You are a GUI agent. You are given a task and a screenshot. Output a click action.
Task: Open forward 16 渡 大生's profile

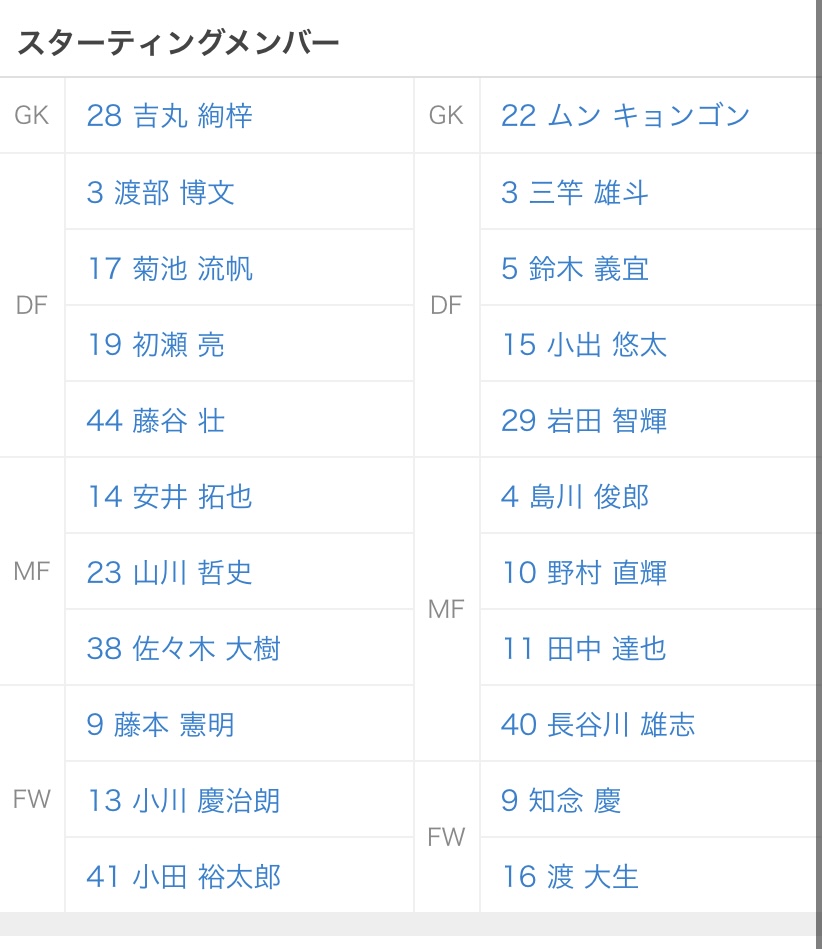569,876
